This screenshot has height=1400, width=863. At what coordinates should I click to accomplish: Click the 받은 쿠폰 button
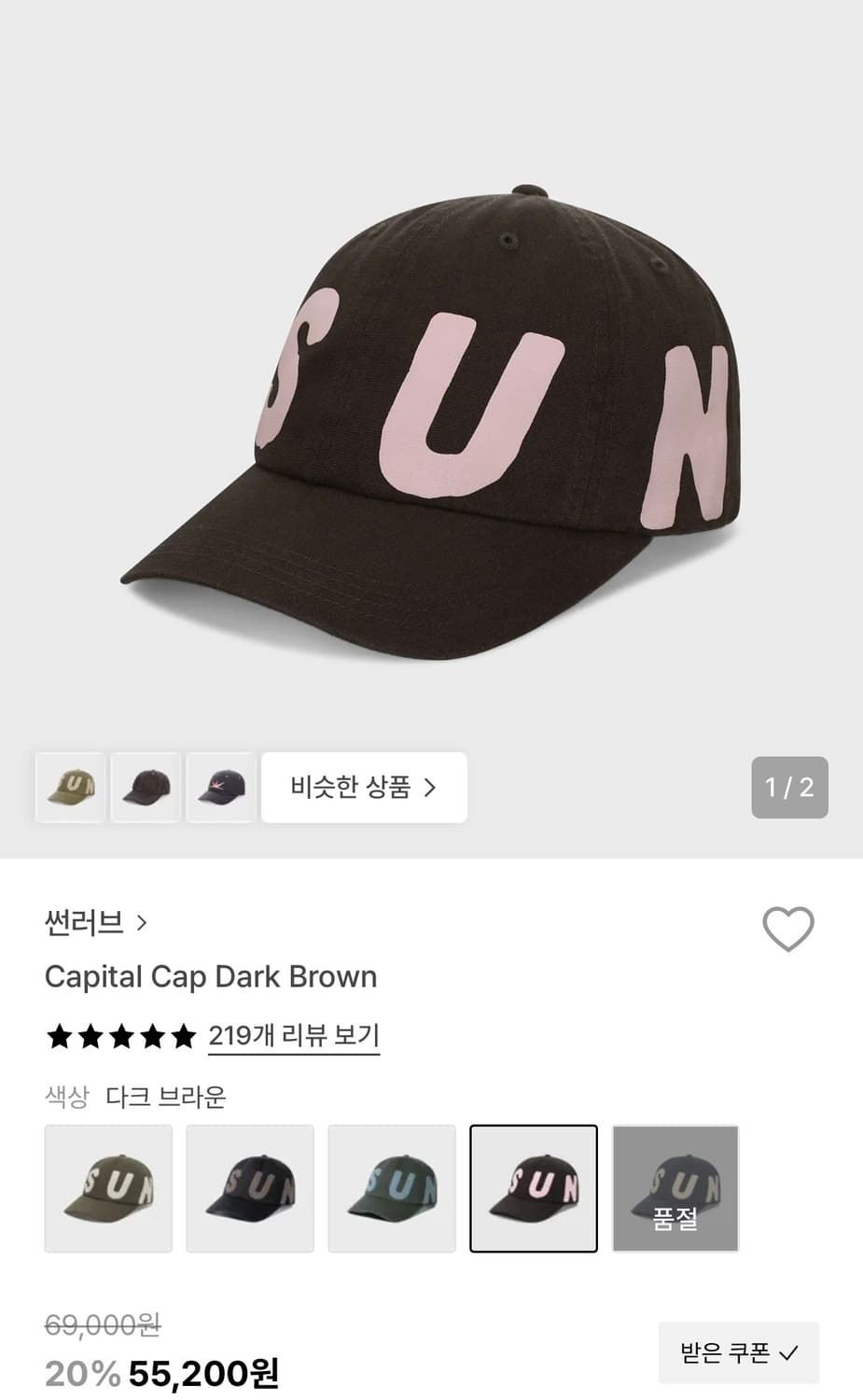point(738,1351)
